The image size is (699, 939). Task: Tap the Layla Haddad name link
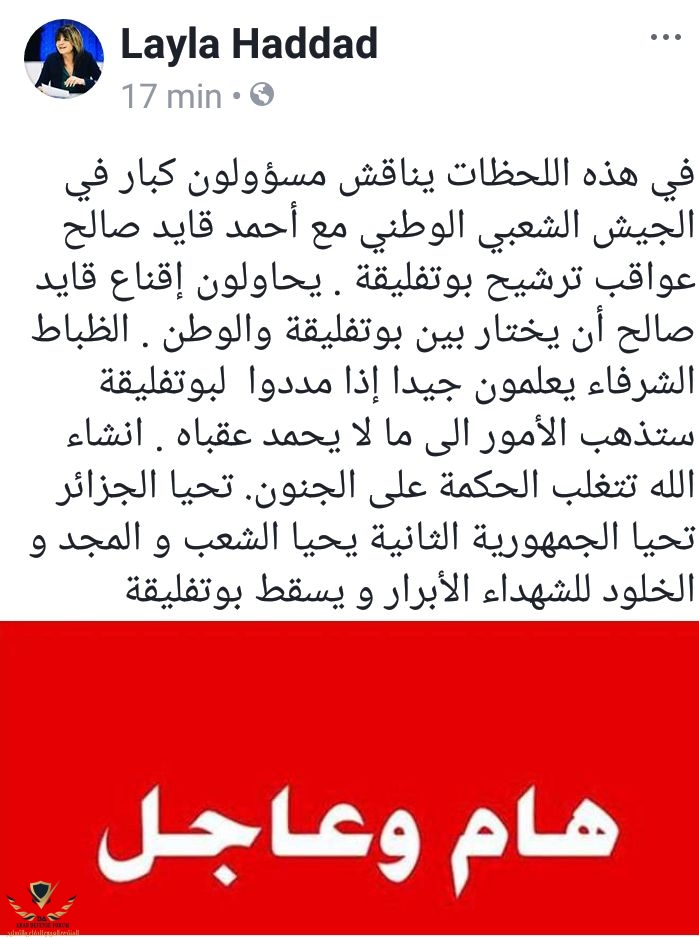click(248, 43)
